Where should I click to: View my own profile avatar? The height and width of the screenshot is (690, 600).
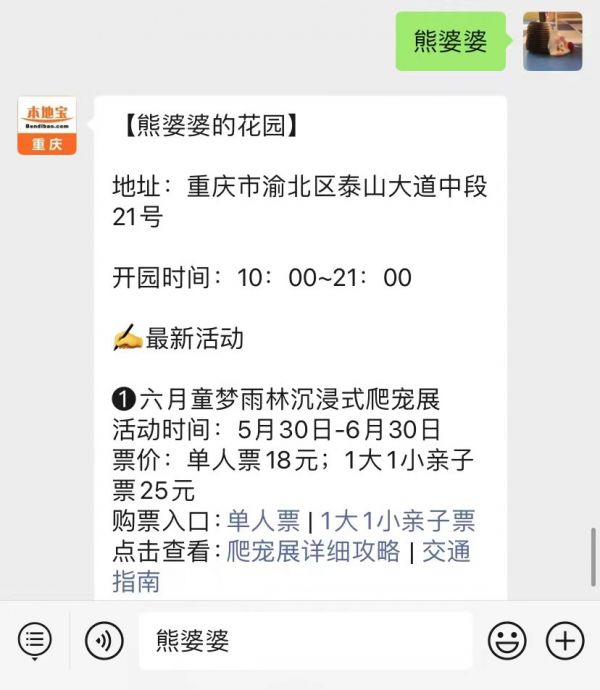click(552, 41)
